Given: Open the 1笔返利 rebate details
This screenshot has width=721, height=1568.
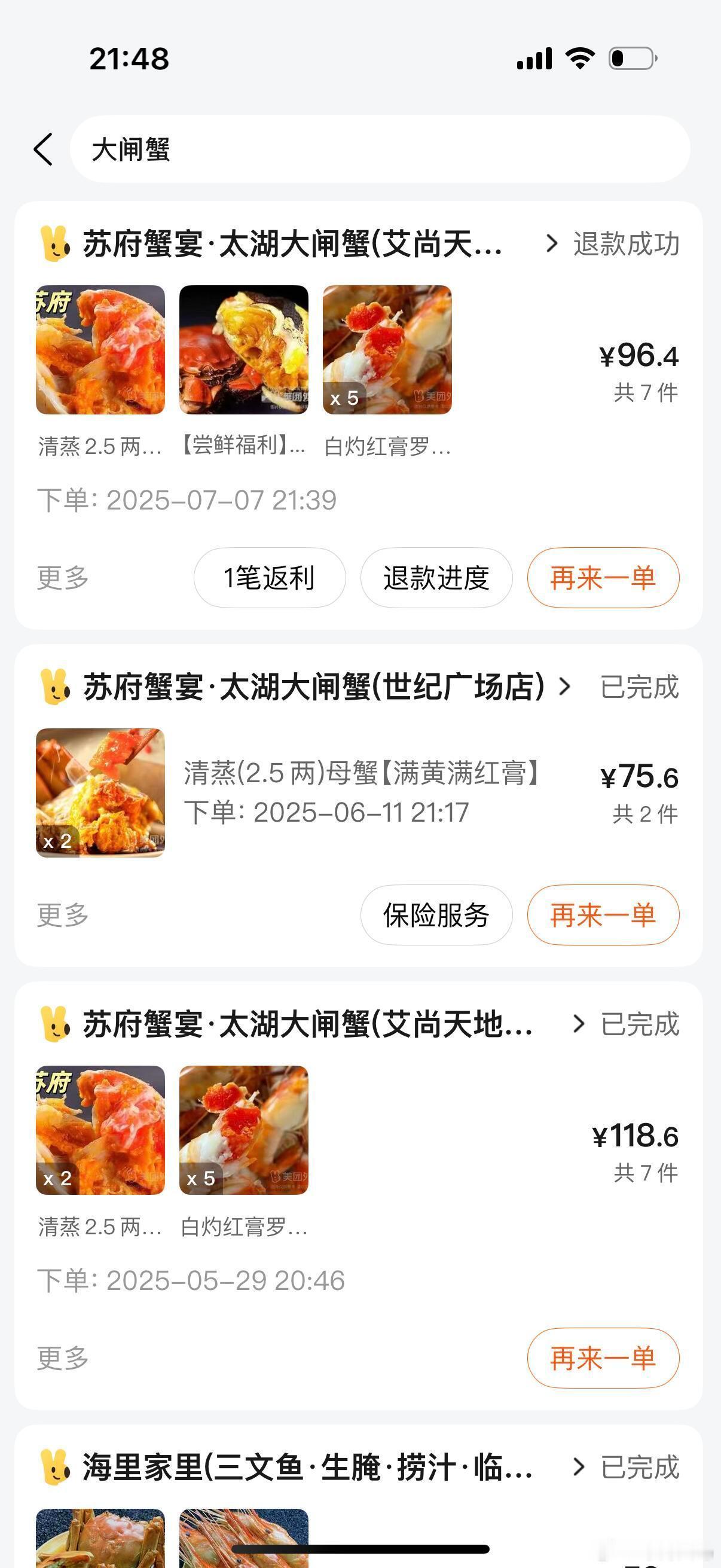Looking at the screenshot, I should pyautogui.click(x=270, y=578).
